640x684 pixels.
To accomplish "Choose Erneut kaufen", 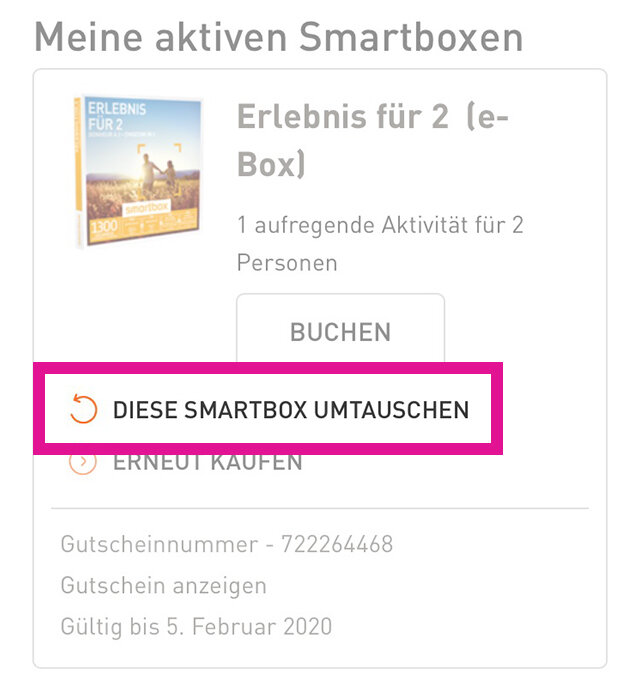I will pos(206,463).
